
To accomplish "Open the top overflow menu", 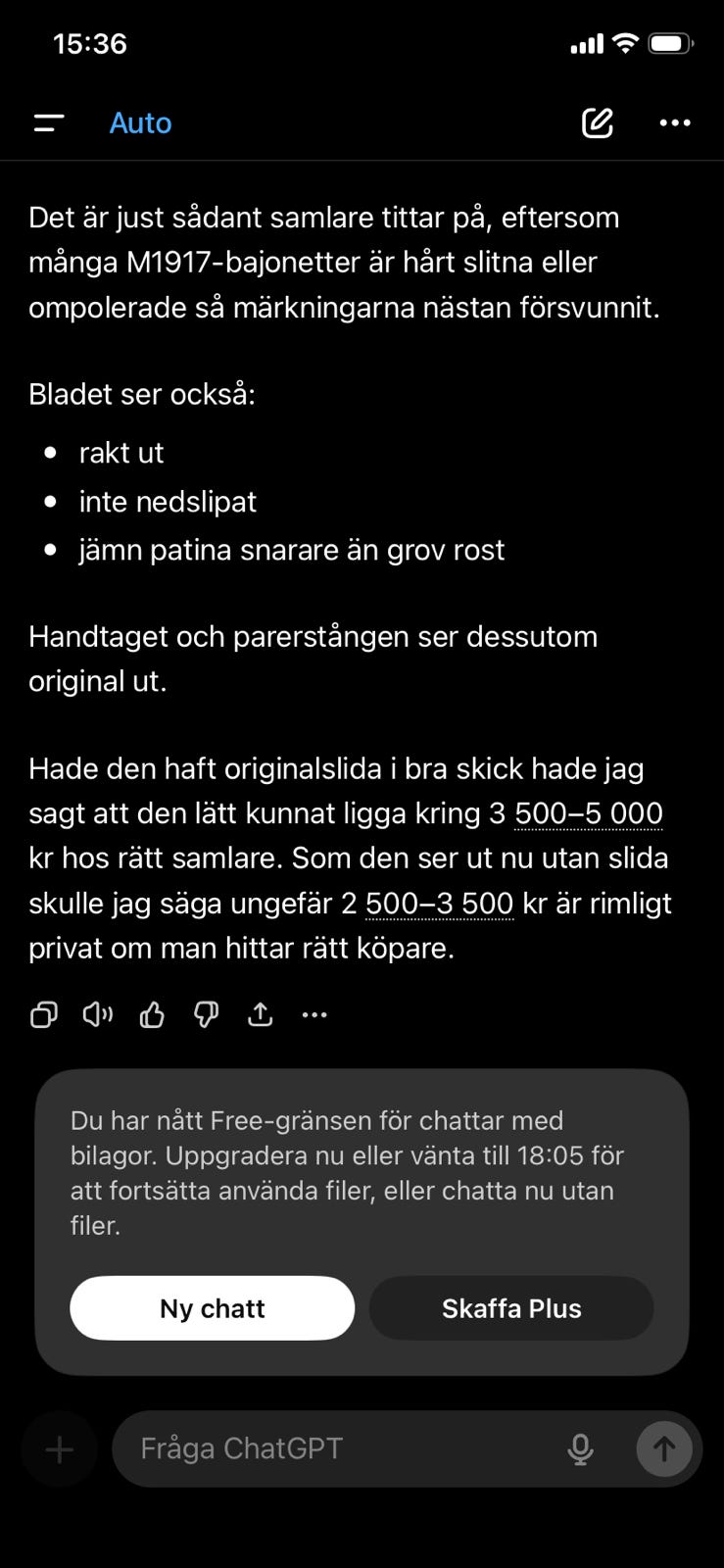I will (x=675, y=123).
